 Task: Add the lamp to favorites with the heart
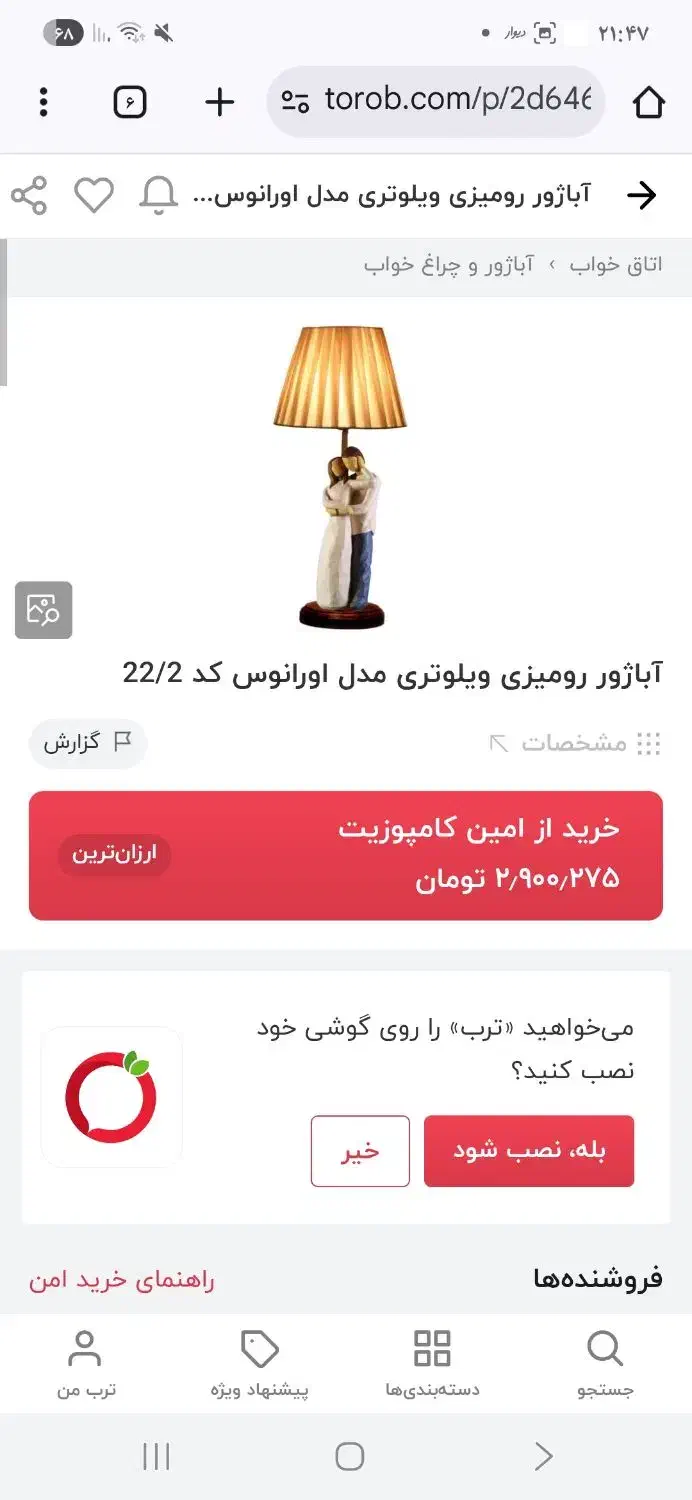tap(94, 195)
